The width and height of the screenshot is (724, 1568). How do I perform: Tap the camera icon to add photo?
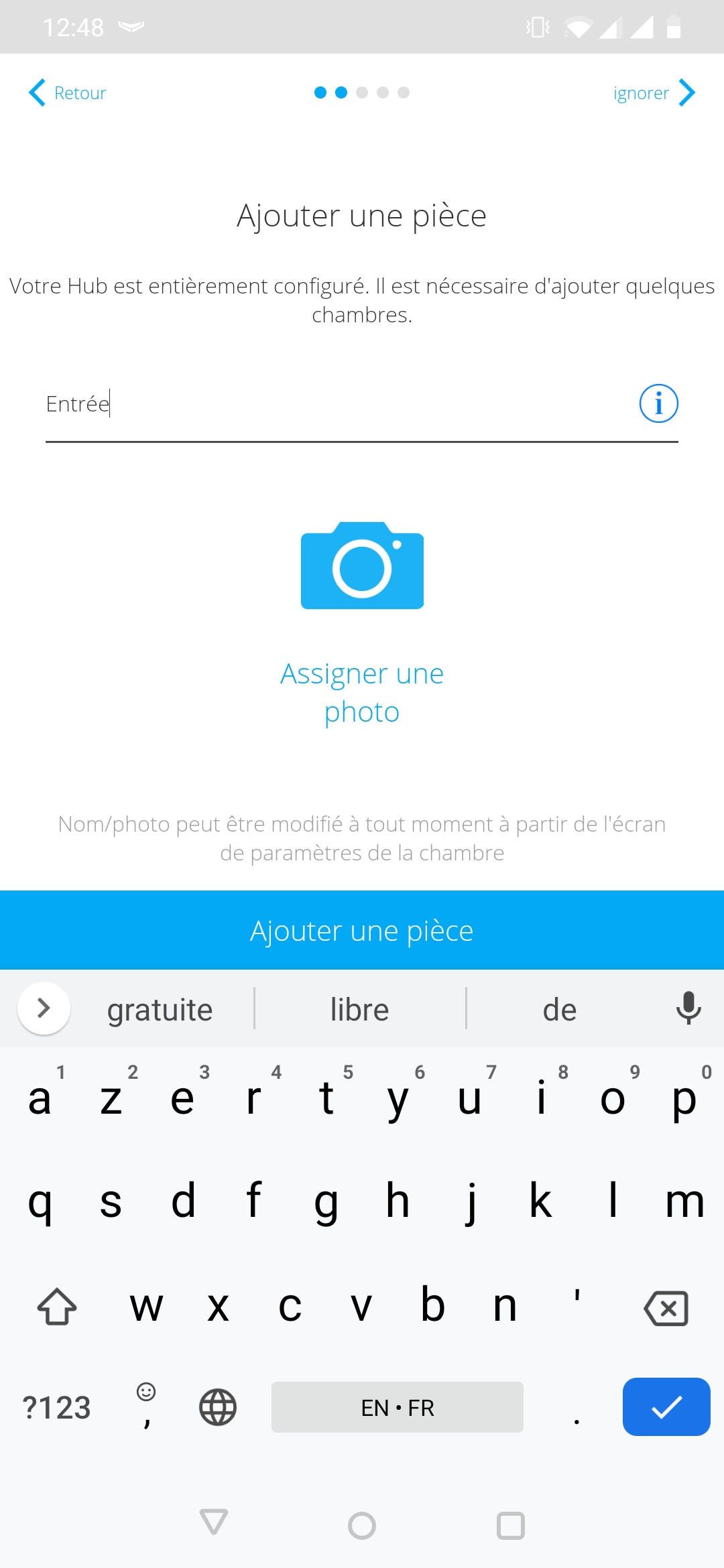(362, 565)
